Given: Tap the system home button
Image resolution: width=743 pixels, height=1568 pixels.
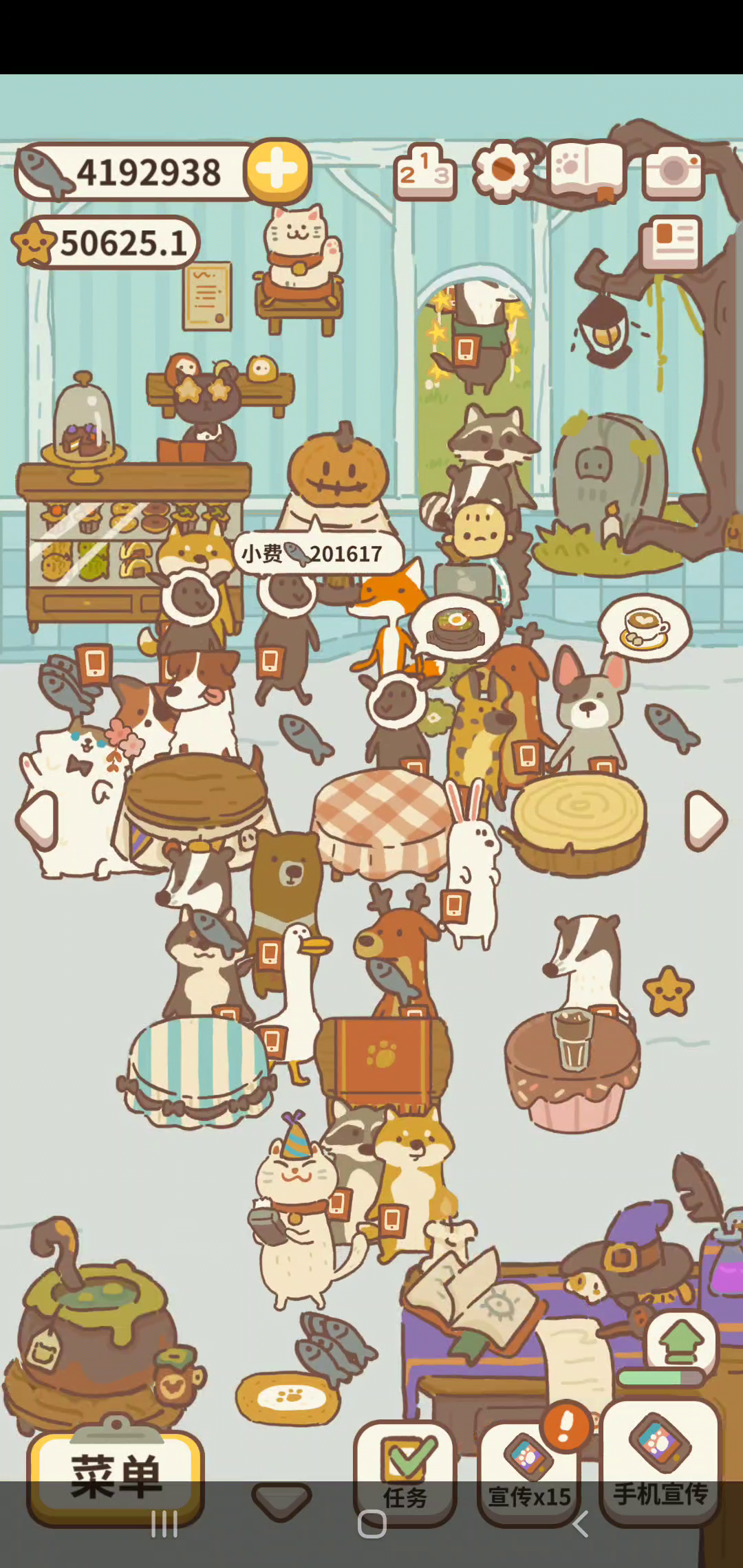Looking at the screenshot, I should pos(372,1524).
